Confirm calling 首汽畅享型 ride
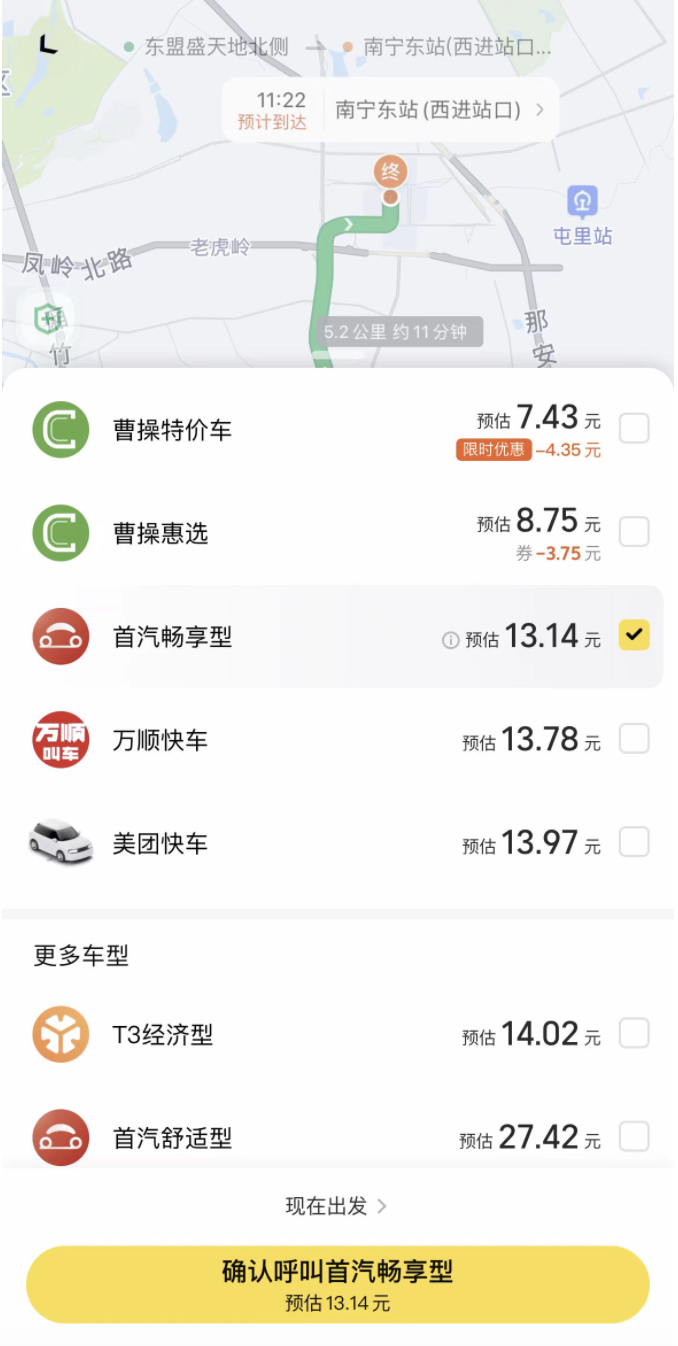678x1346 pixels. tap(338, 1284)
